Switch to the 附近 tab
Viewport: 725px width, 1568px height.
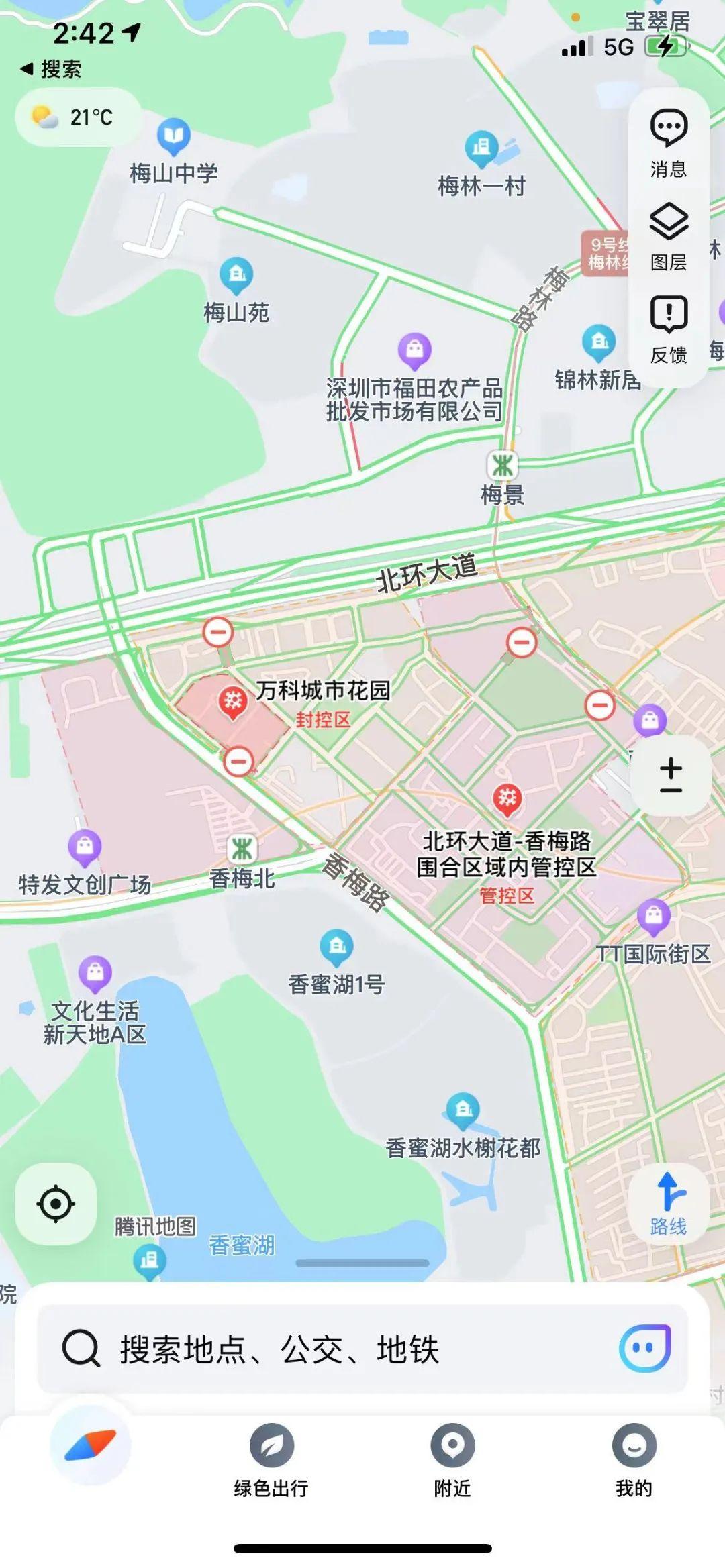pos(452,1460)
